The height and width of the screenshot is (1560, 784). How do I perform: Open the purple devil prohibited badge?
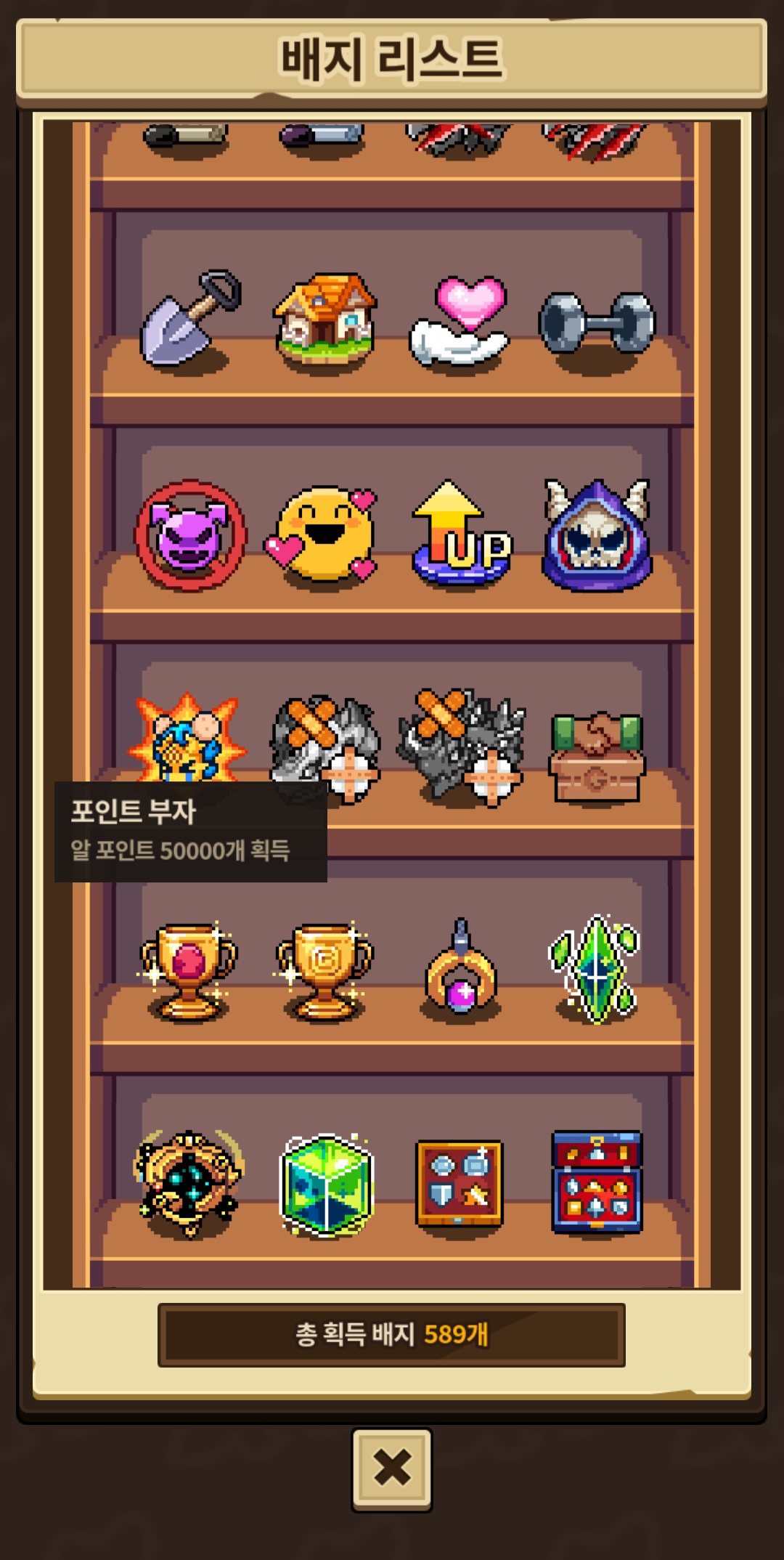[190, 535]
